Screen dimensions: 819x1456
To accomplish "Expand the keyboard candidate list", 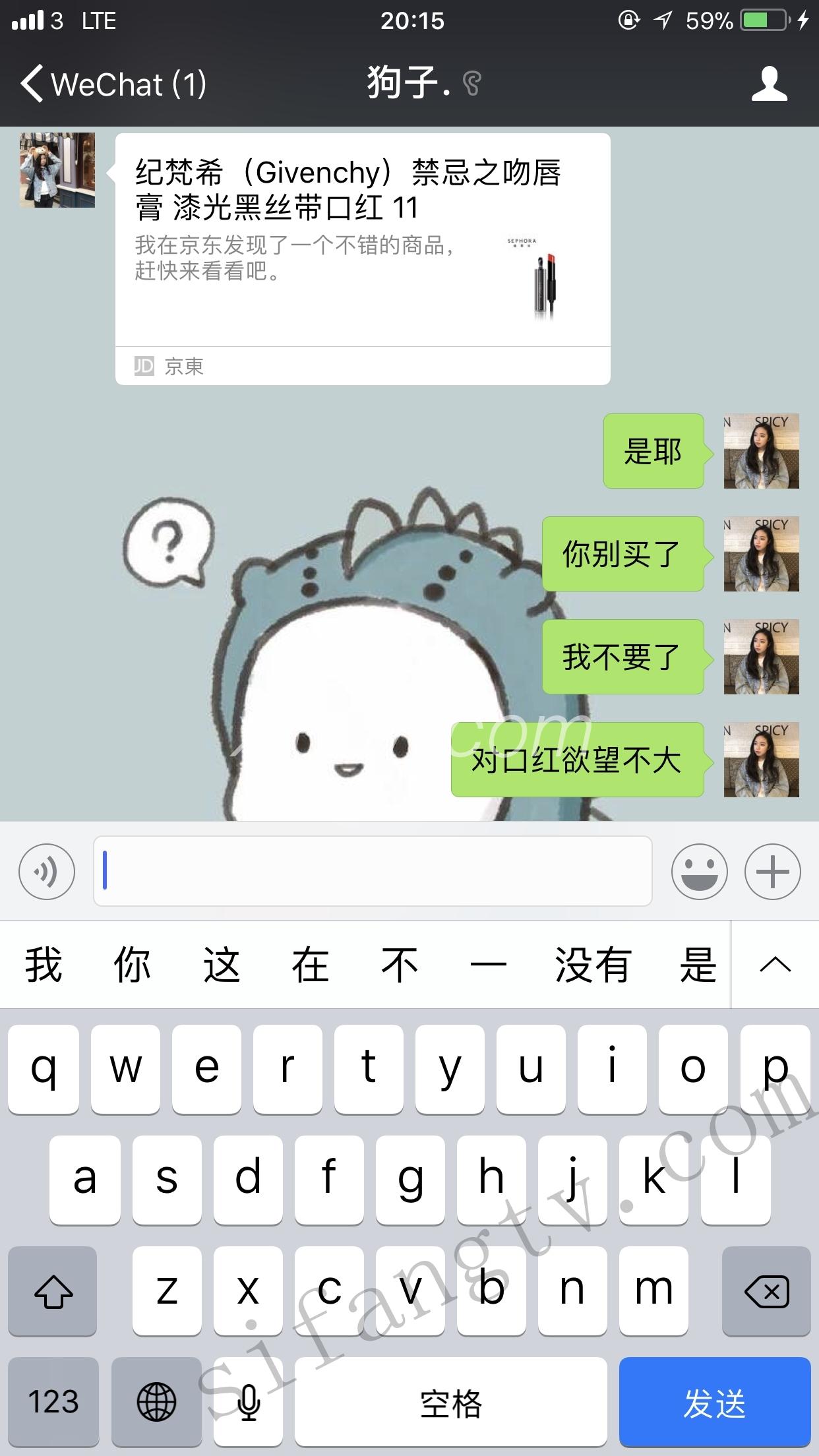I will point(775,965).
